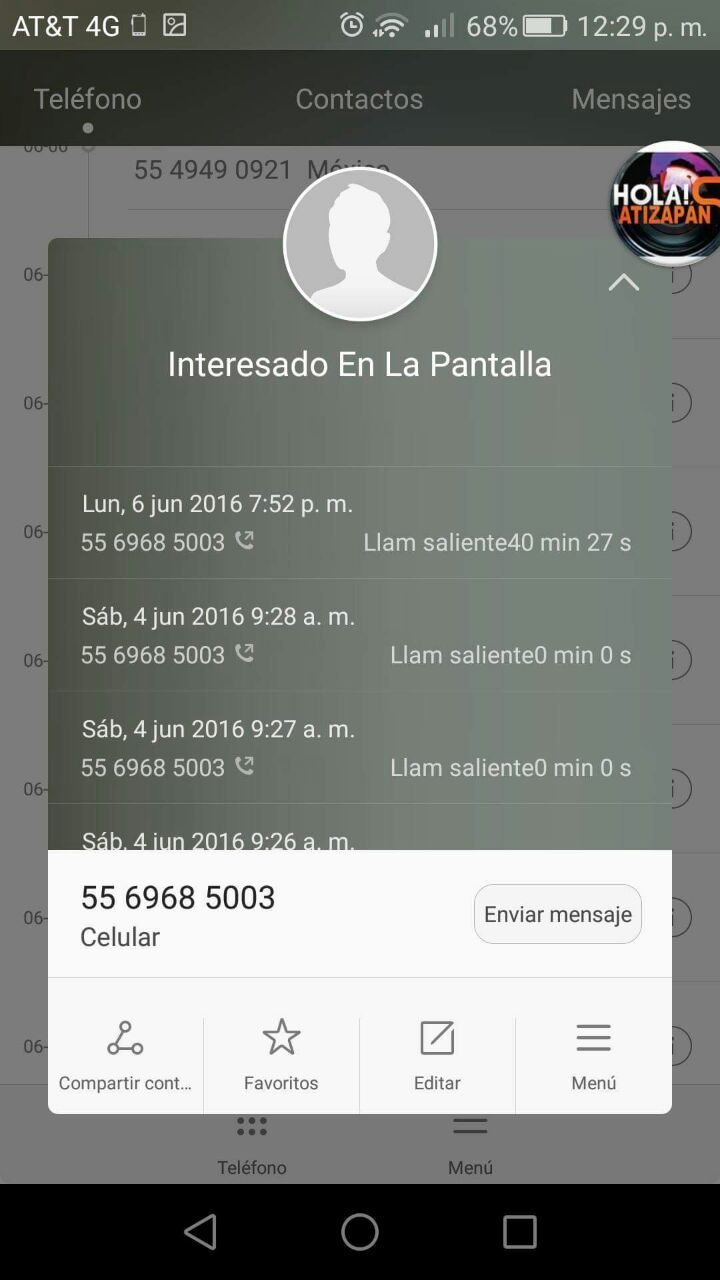Select the call logged at Sáb 9:27 a. m.
The image size is (720, 1280).
tap(359, 748)
